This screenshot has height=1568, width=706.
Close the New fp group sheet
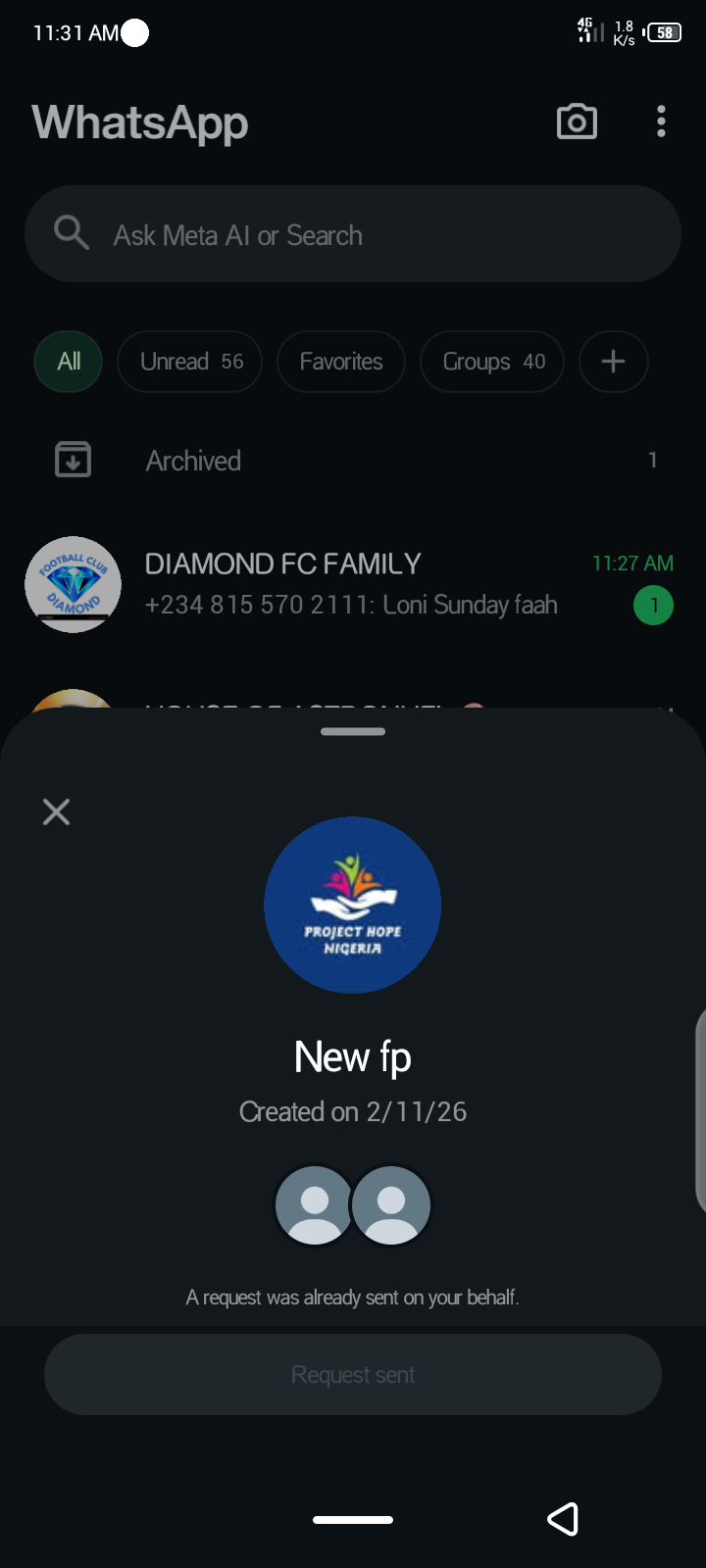(56, 811)
